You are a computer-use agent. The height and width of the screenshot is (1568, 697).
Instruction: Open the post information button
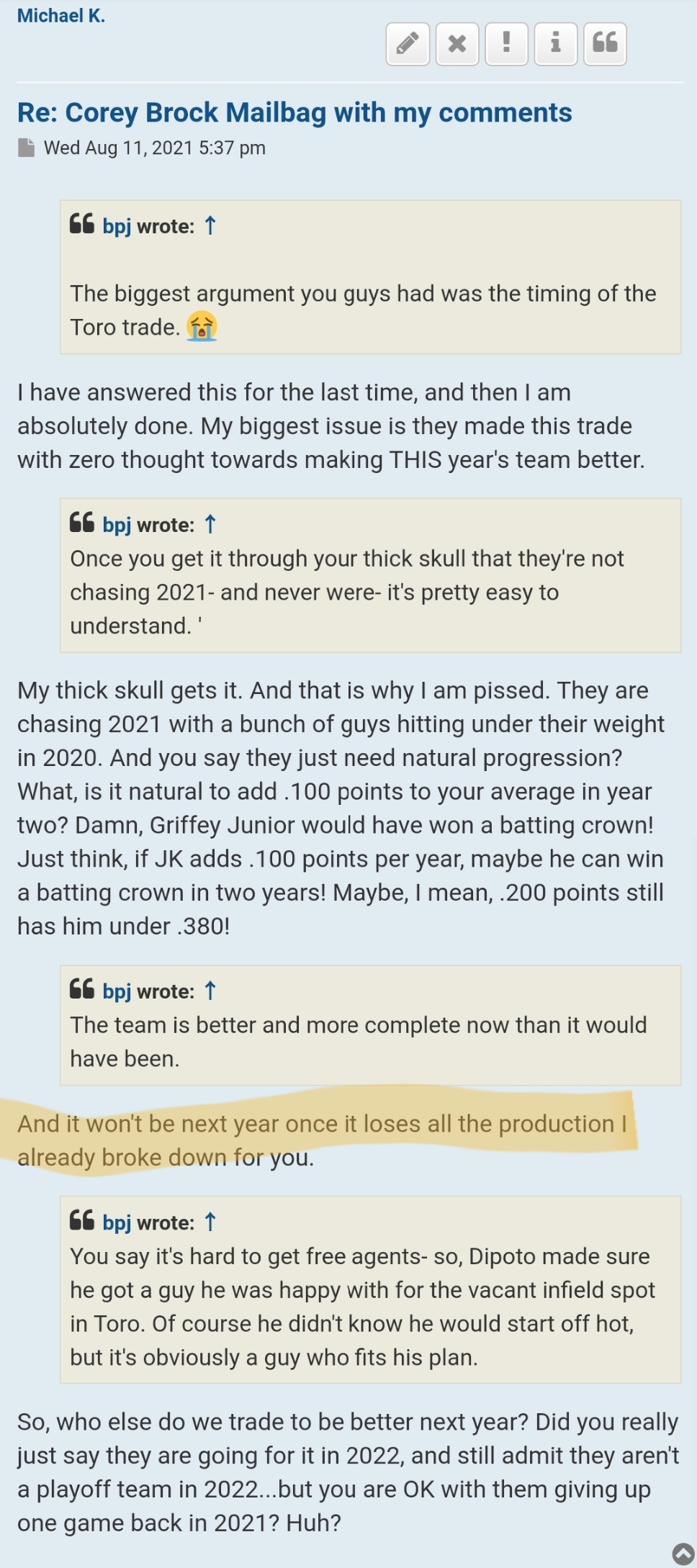coord(555,44)
